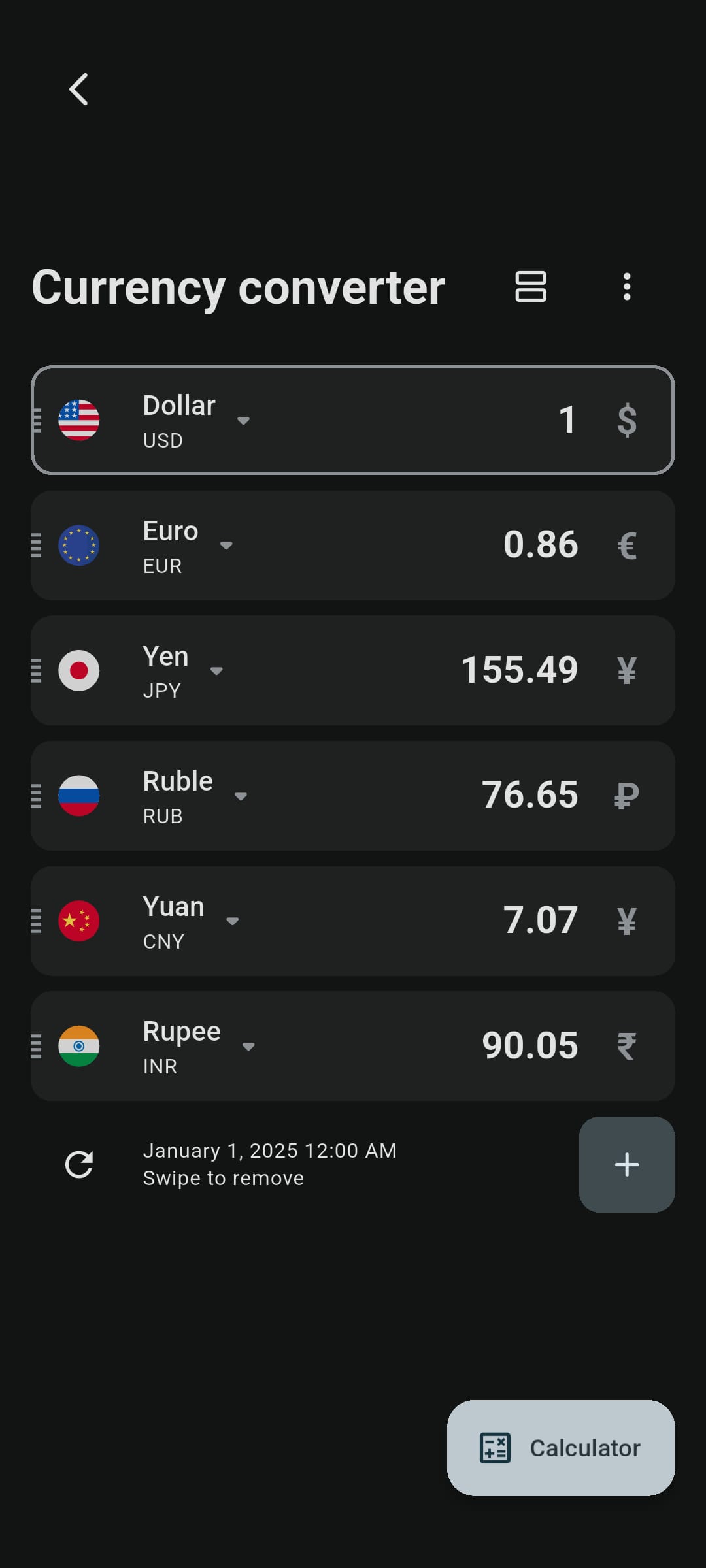Refresh the exchange rates
Viewport: 706px width, 1568px height.
coord(79,1164)
